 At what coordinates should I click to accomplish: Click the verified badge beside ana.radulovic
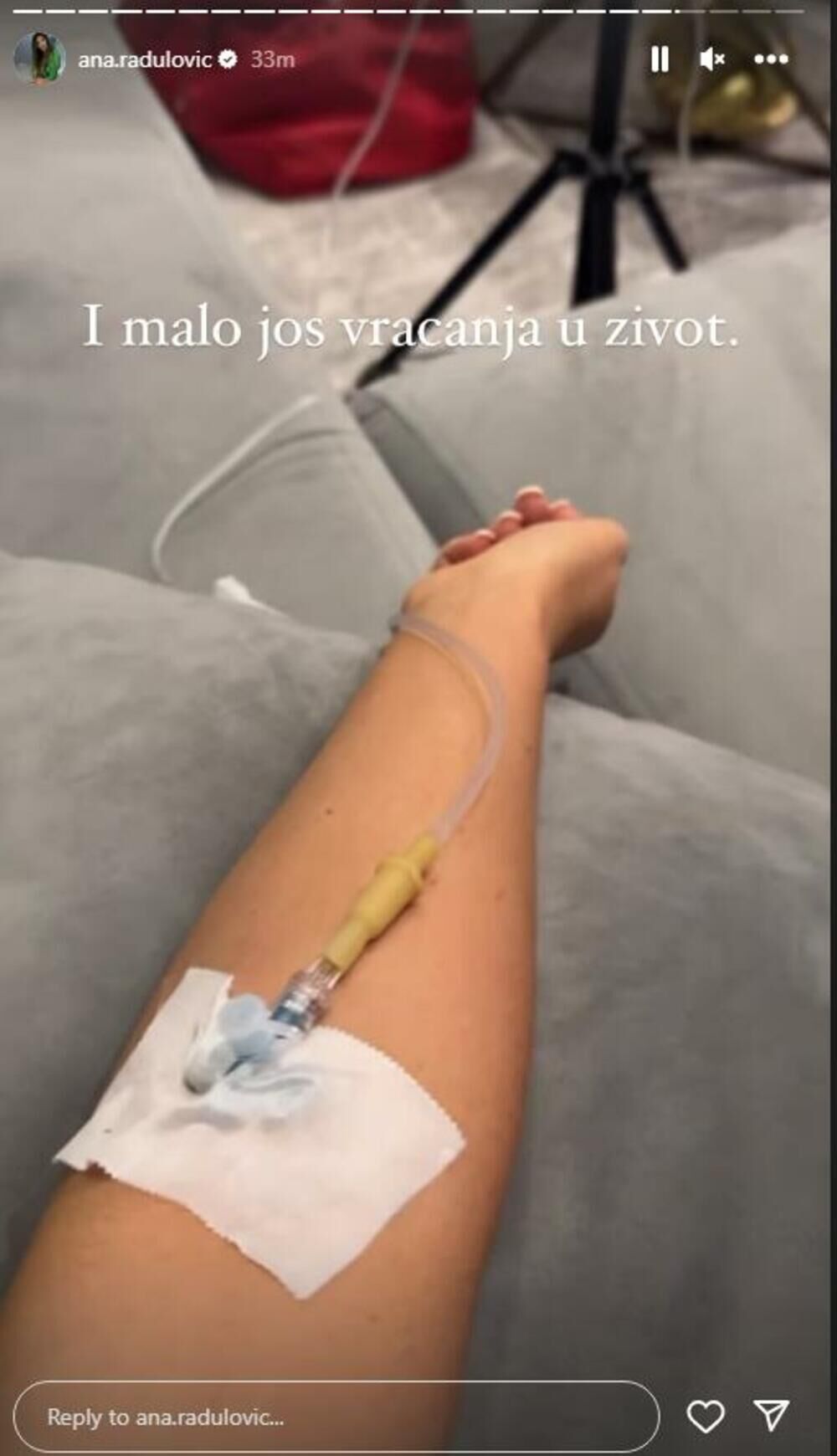coord(227,59)
